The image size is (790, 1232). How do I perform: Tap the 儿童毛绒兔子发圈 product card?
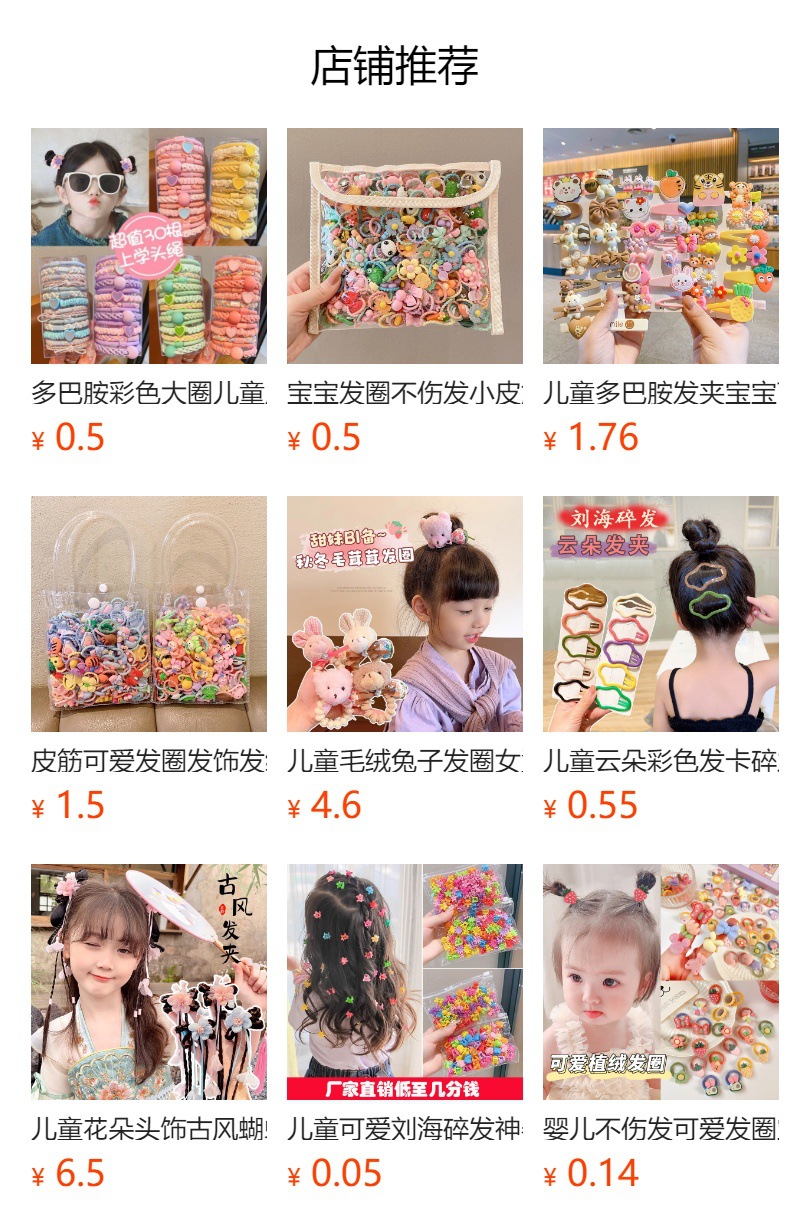pos(405,614)
